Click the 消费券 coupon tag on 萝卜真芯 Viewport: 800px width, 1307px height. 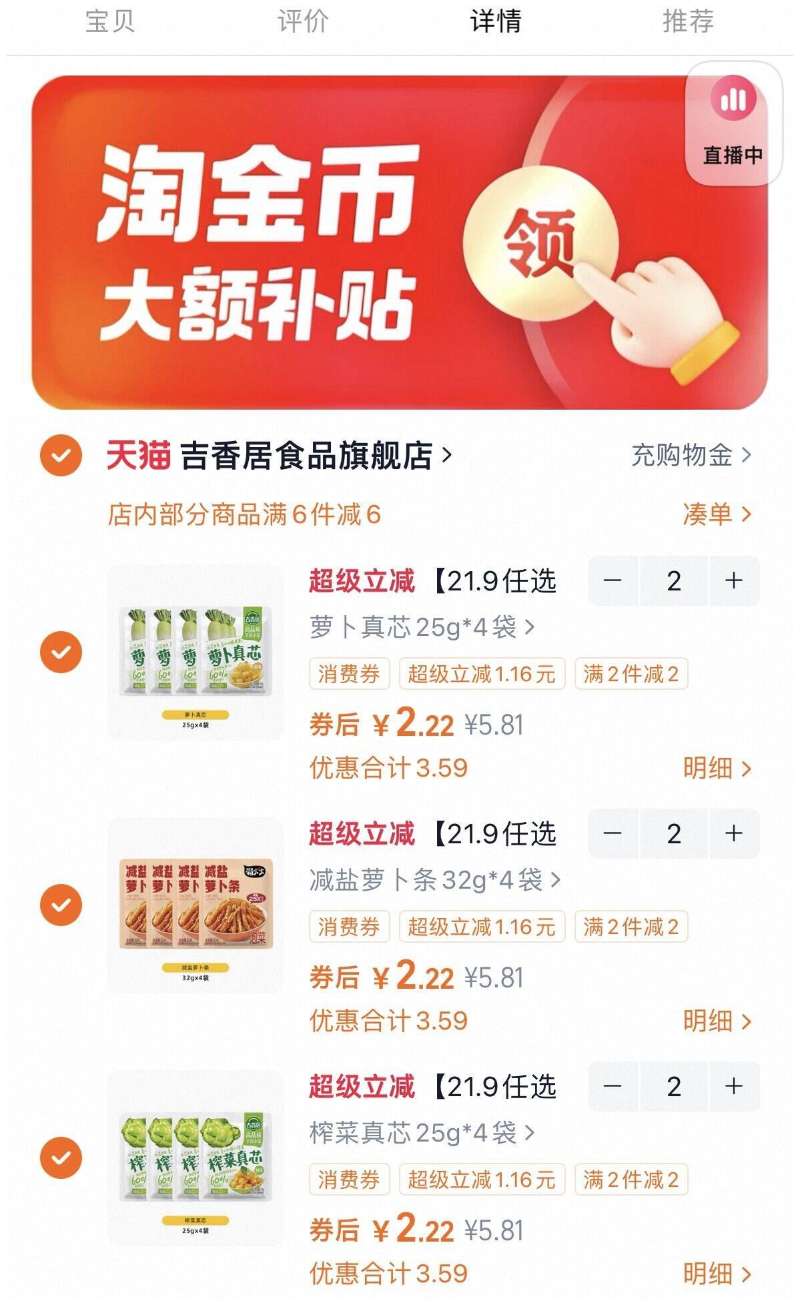point(347,672)
